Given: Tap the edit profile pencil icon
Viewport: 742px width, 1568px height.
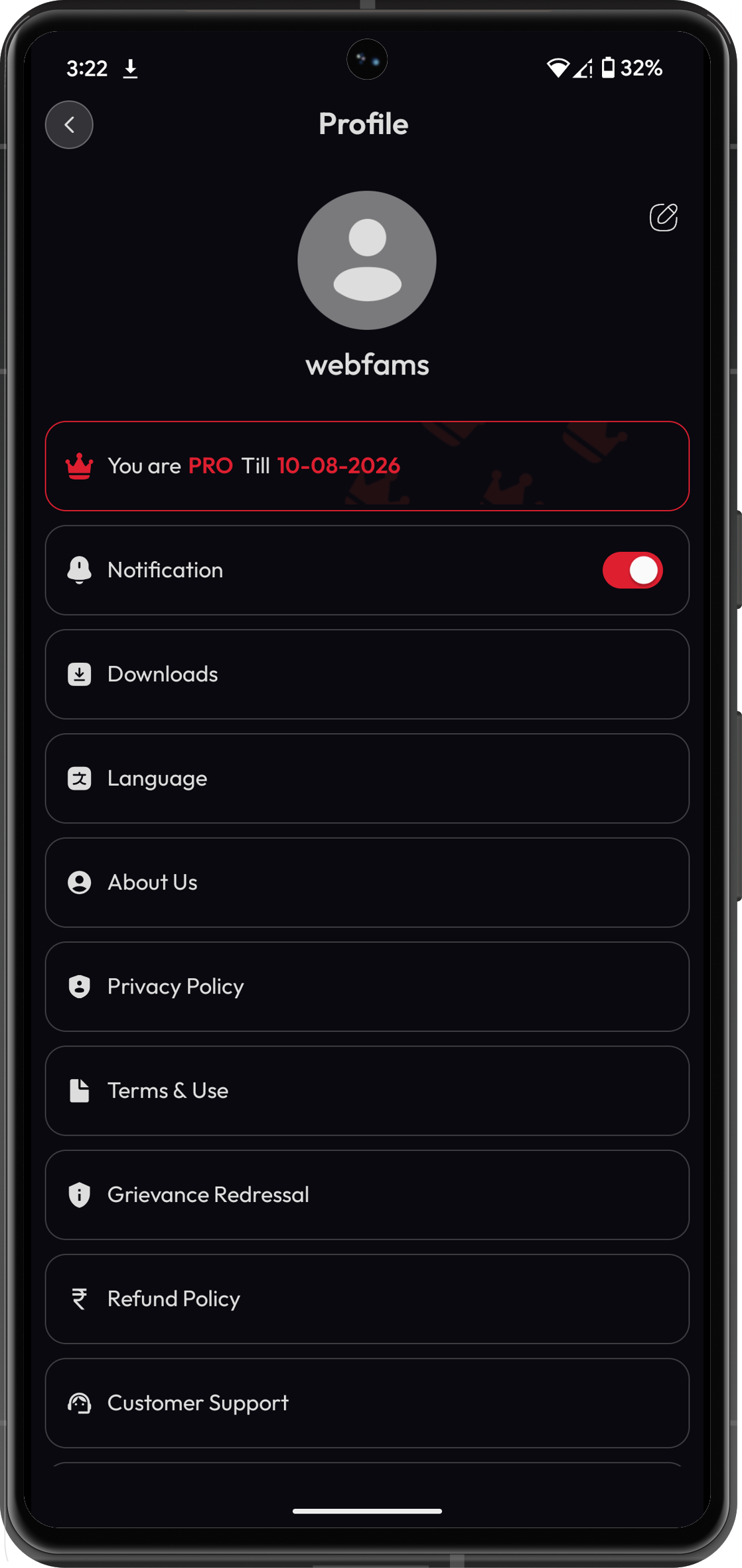Looking at the screenshot, I should (663, 217).
